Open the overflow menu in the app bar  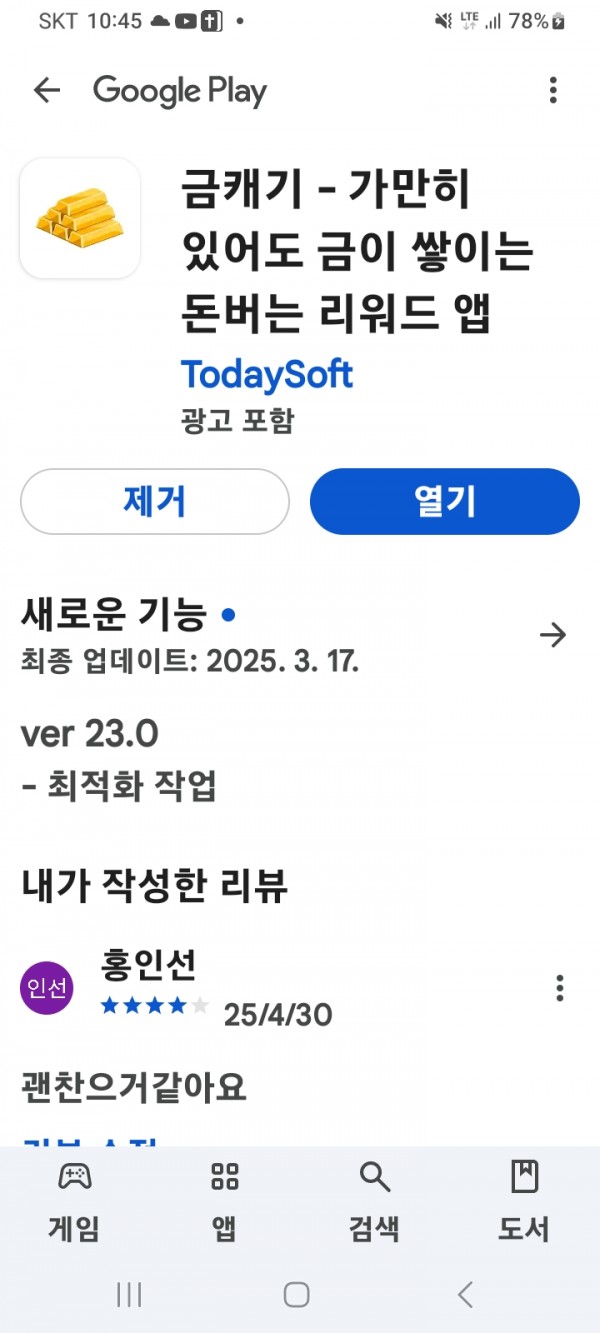553,91
